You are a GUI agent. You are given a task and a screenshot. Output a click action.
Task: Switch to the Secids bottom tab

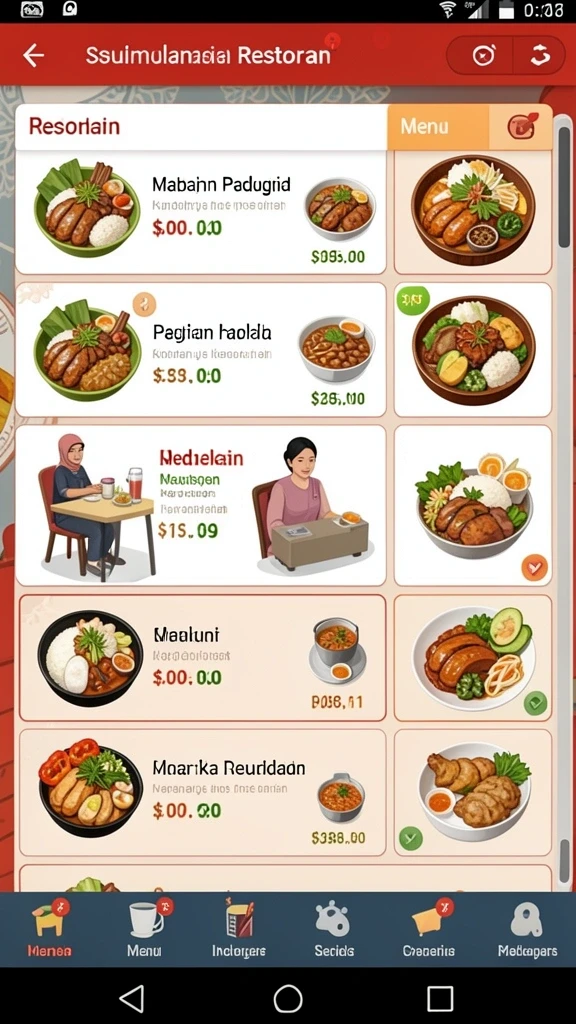pyautogui.click(x=334, y=929)
